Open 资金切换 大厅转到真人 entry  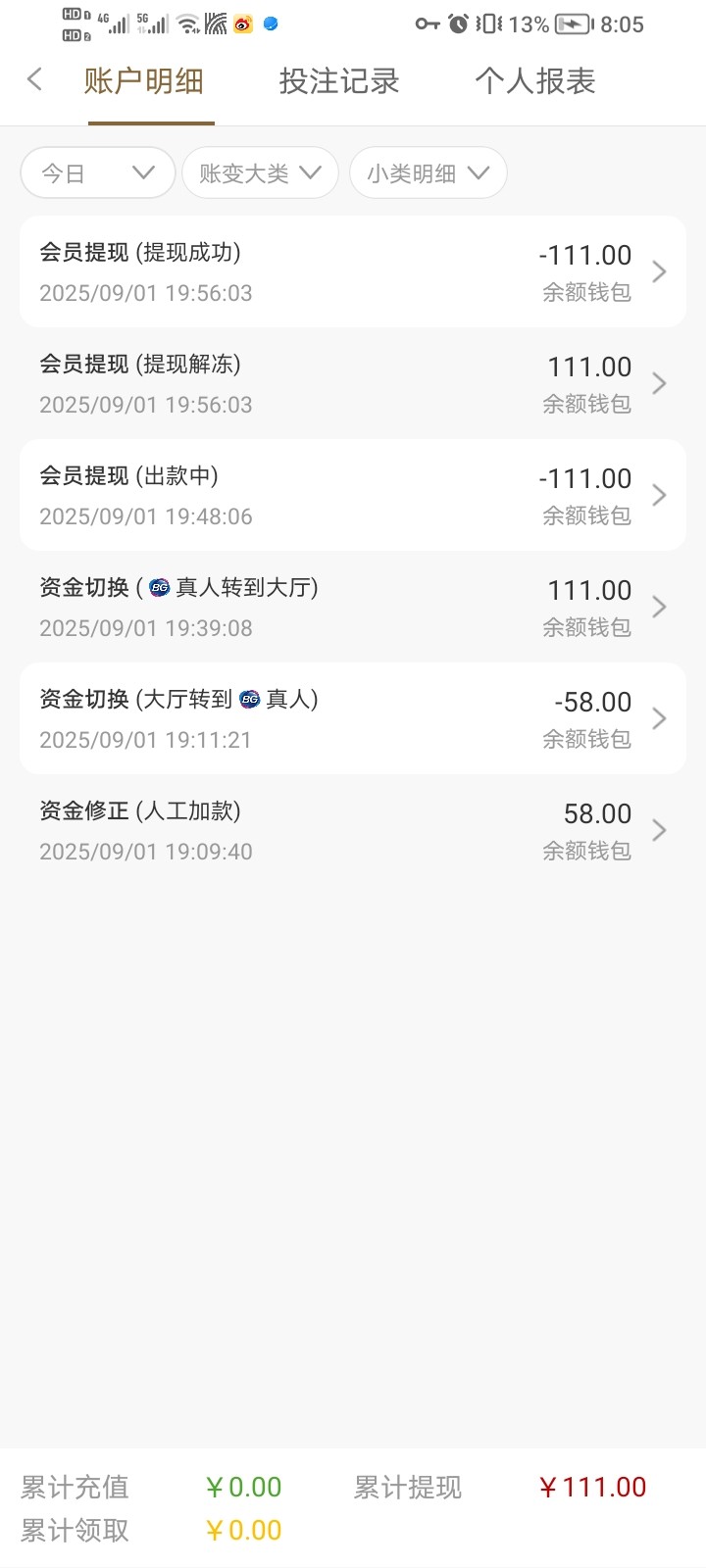point(352,718)
